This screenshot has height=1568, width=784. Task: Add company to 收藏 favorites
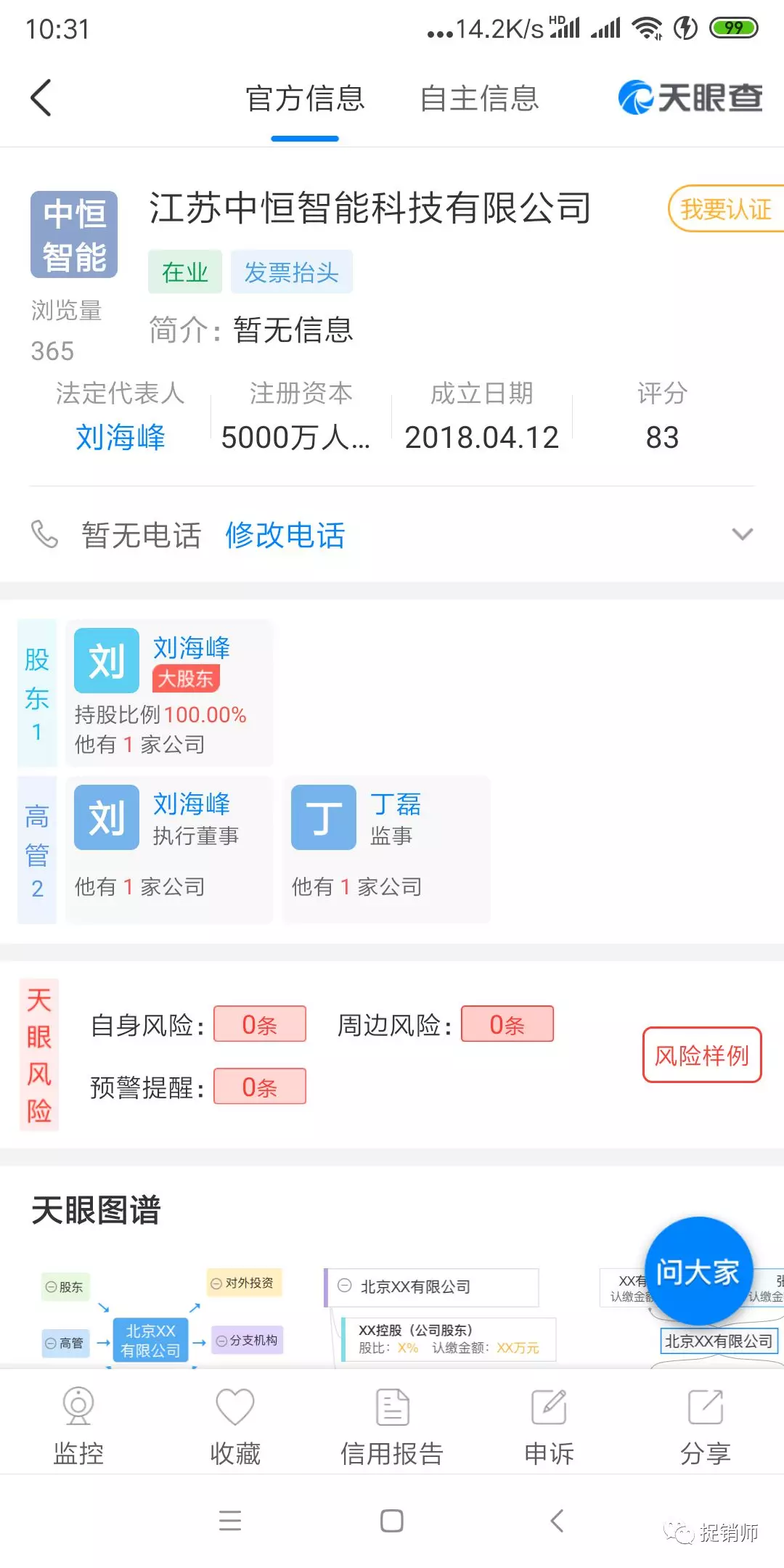coord(235,1426)
